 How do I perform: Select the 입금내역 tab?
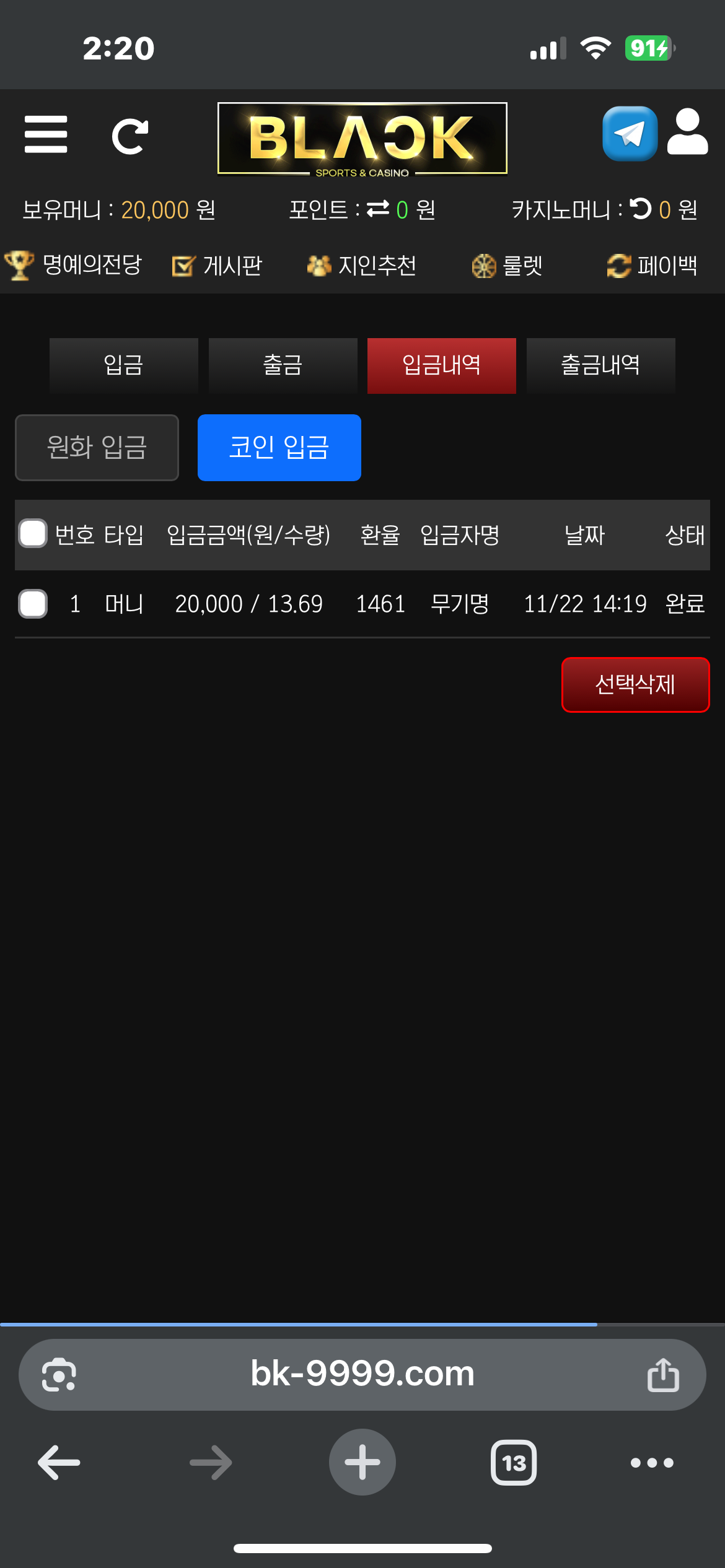point(442,365)
